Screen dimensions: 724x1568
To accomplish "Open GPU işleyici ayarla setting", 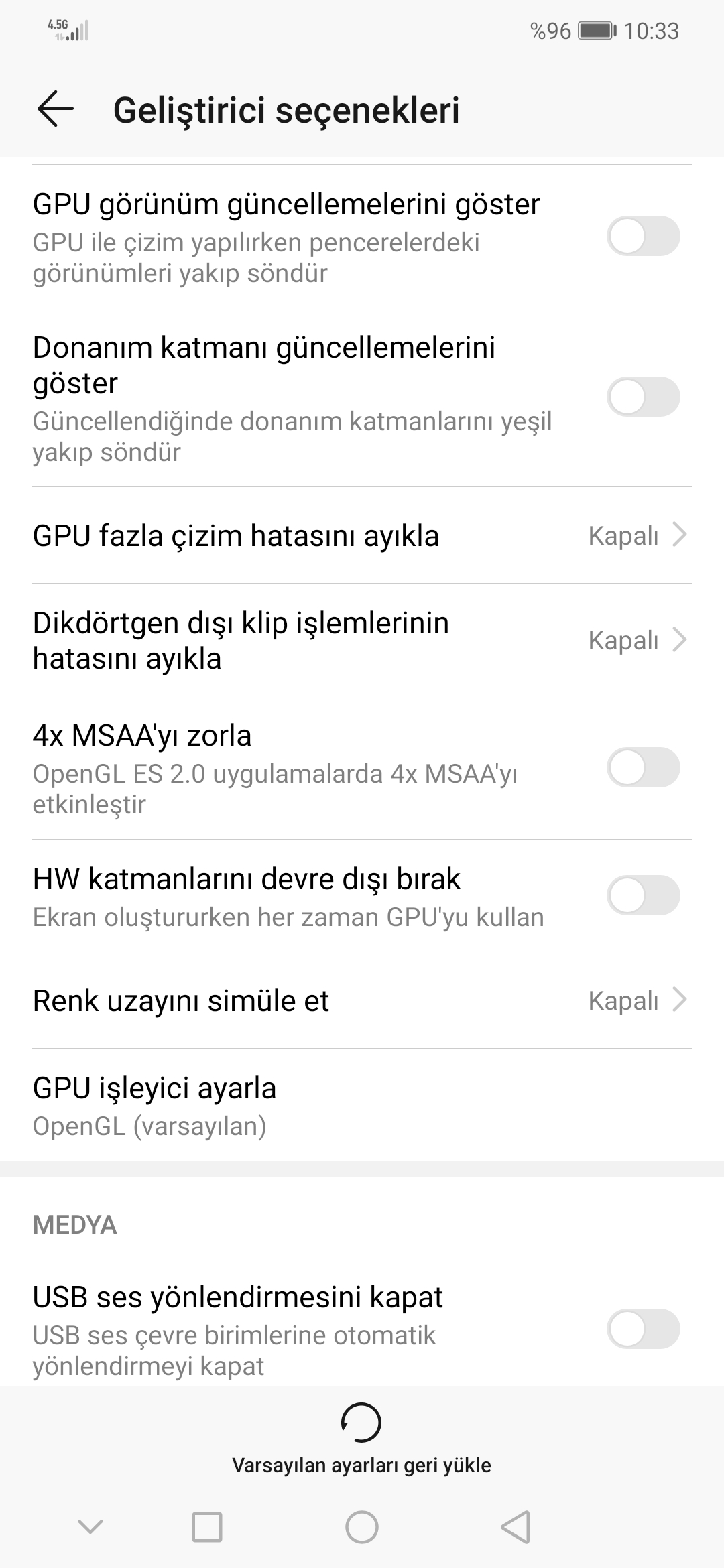I will 362,1104.
